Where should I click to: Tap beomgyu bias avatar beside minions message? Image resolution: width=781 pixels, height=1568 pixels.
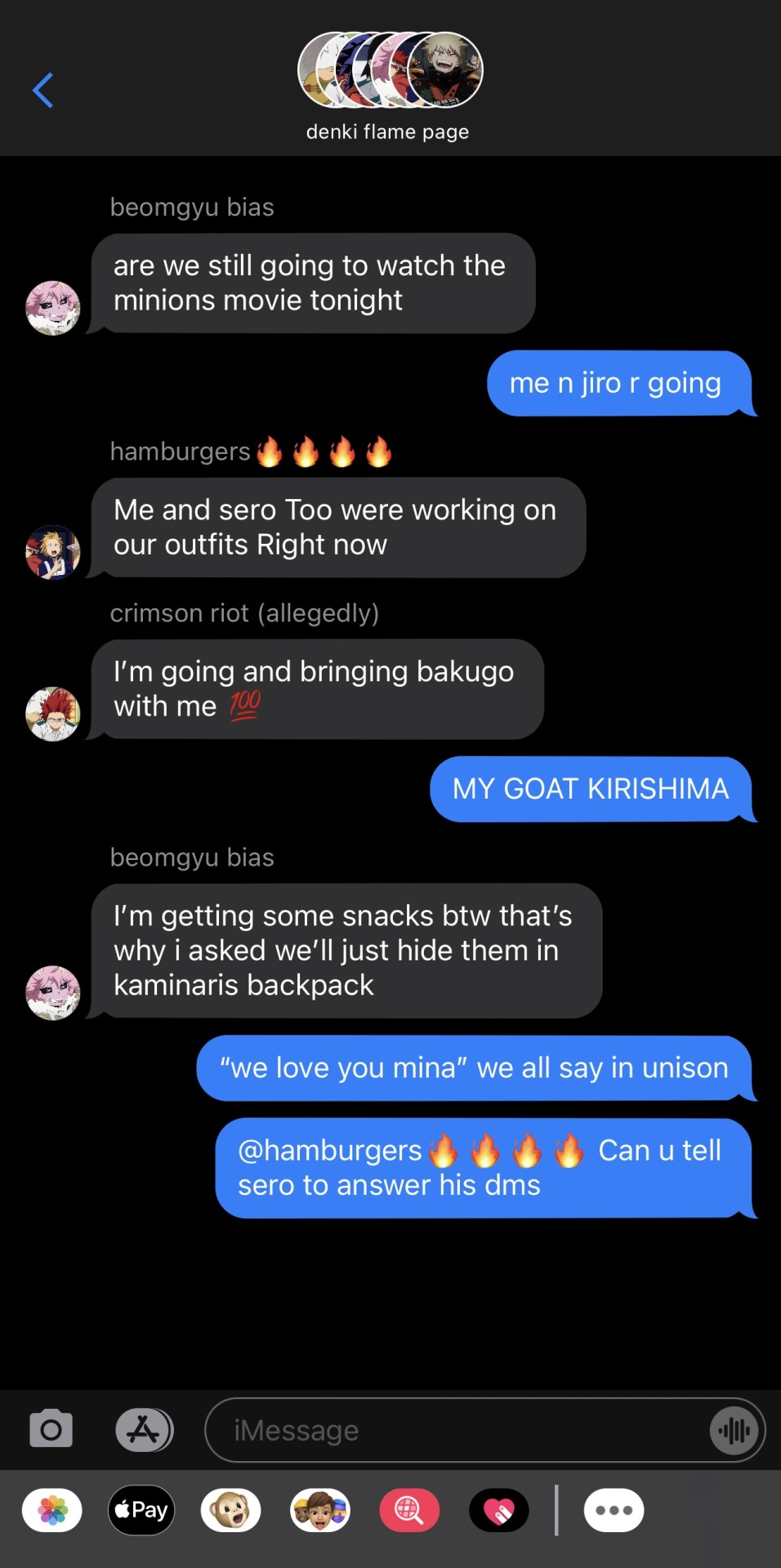[53, 308]
